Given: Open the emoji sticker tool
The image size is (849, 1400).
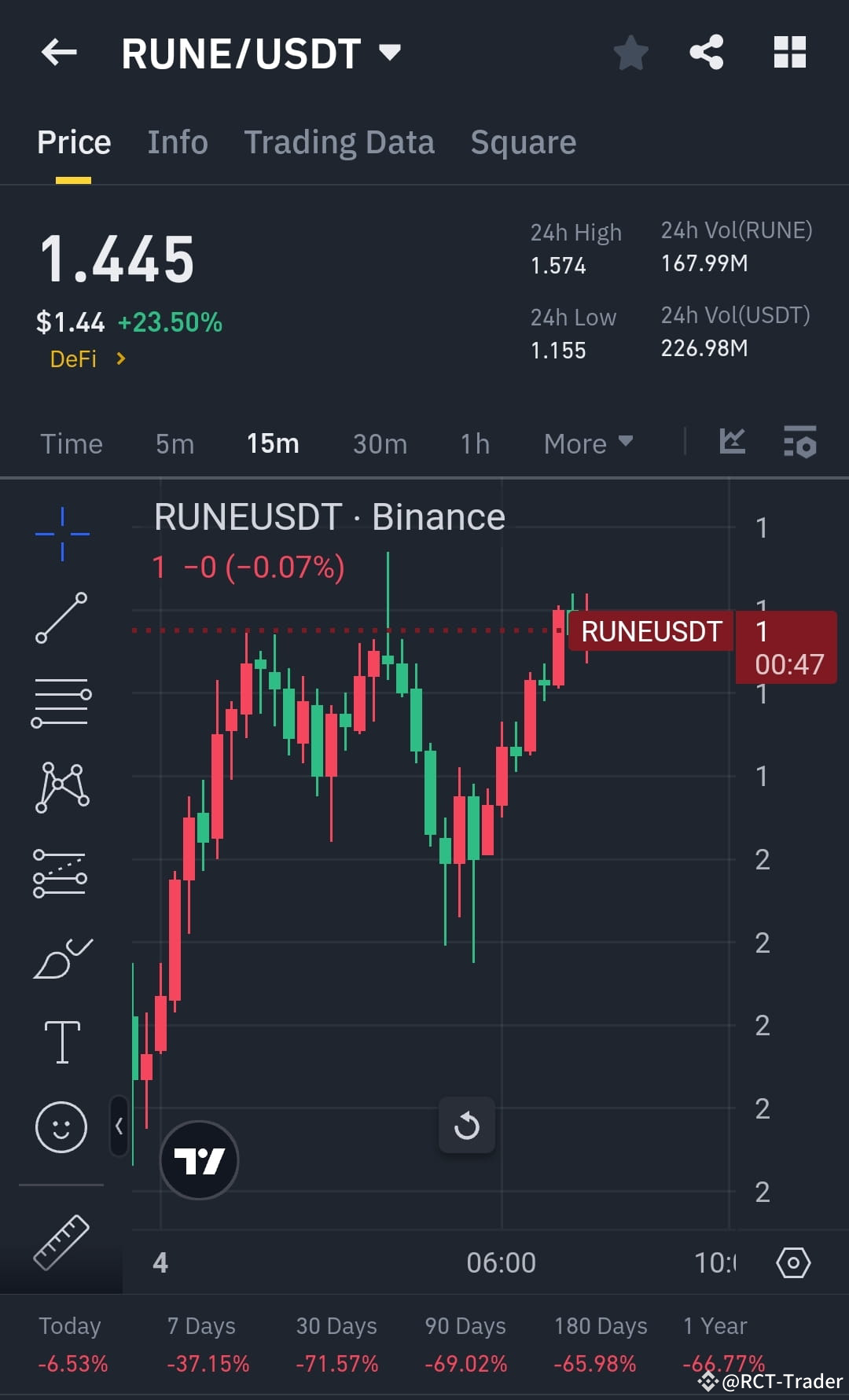Looking at the screenshot, I should 61,1126.
